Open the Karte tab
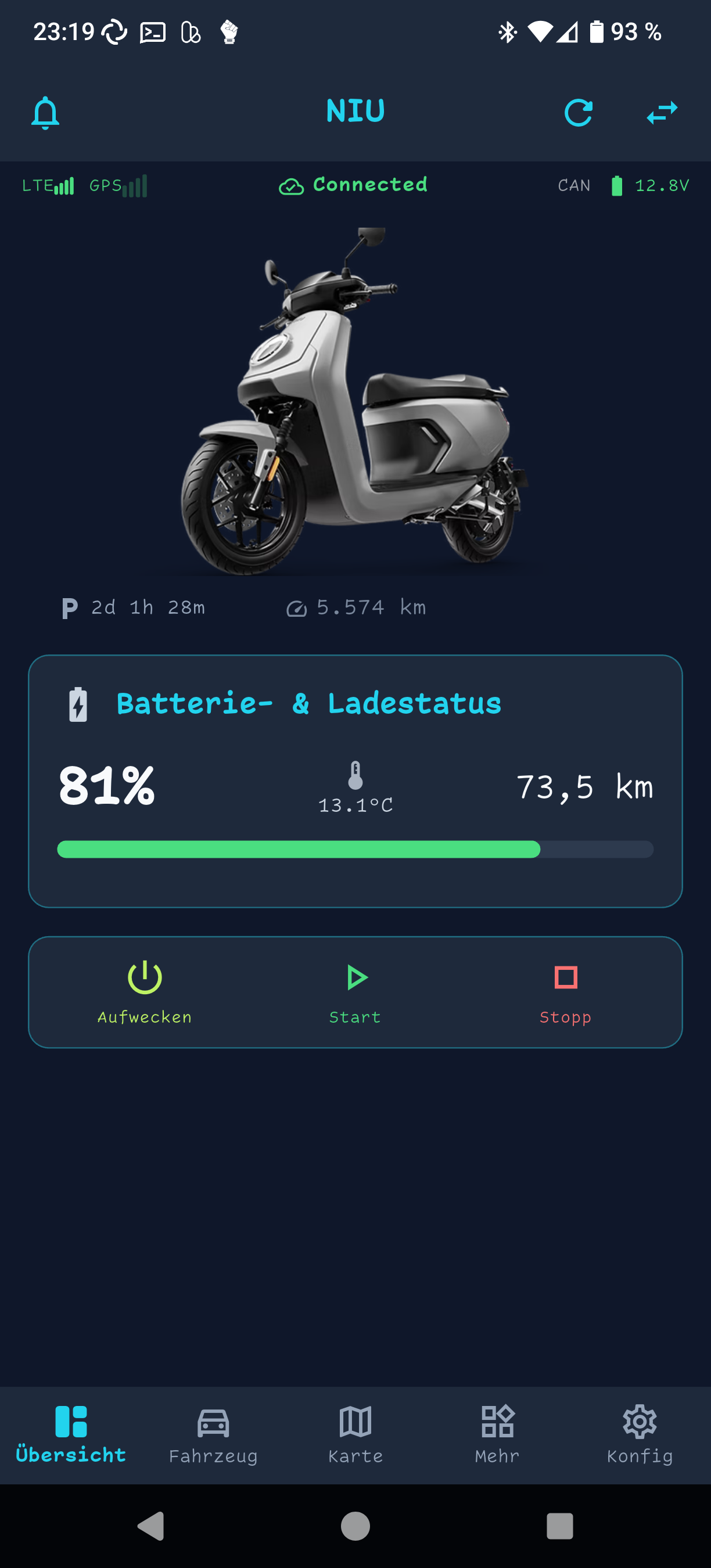Viewport: 711px width, 1568px height. click(x=355, y=1434)
